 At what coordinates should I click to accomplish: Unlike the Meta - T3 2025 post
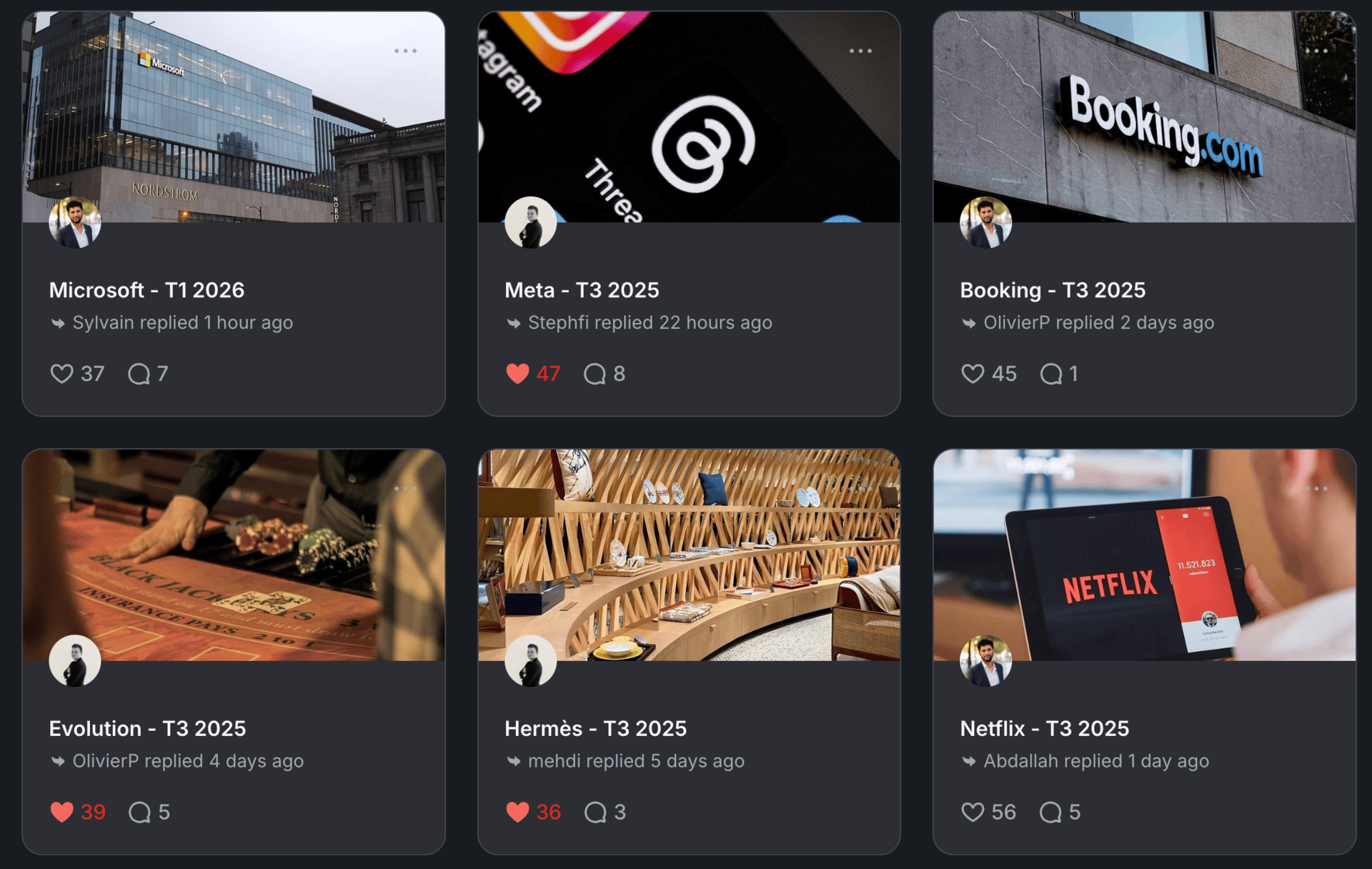[517, 374]
